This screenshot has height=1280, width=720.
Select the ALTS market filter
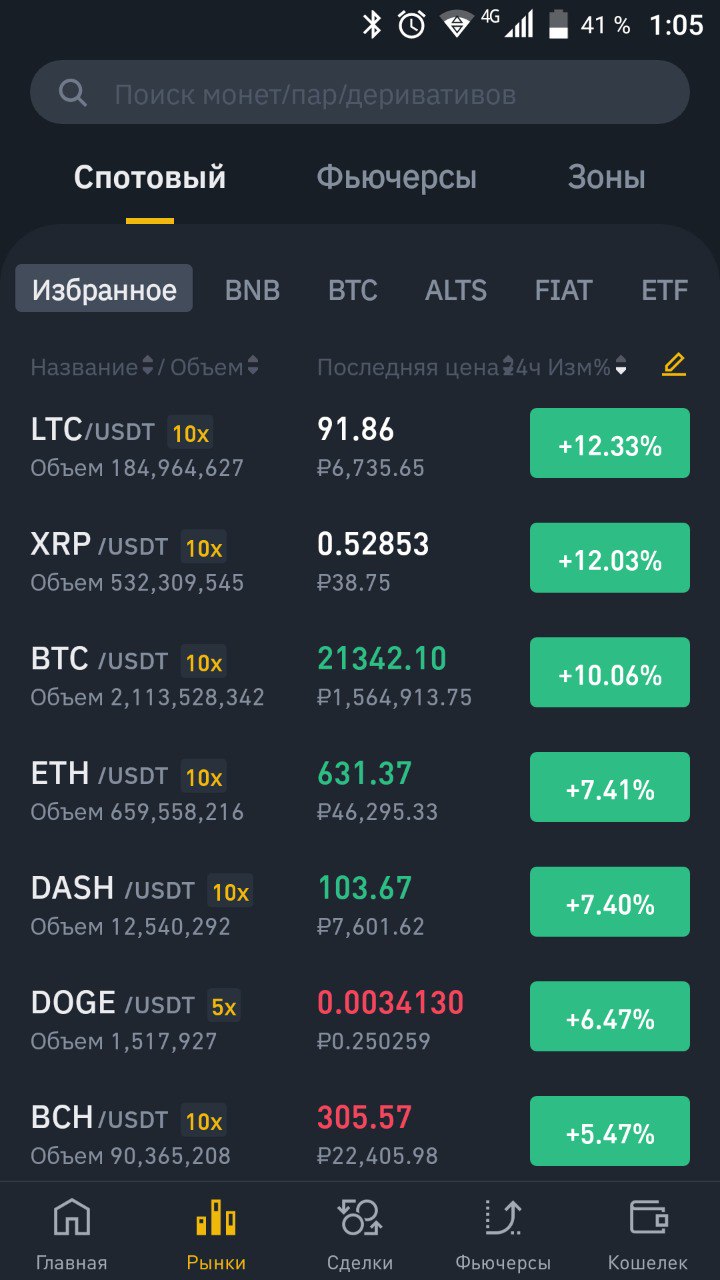(x=456, y=290)
